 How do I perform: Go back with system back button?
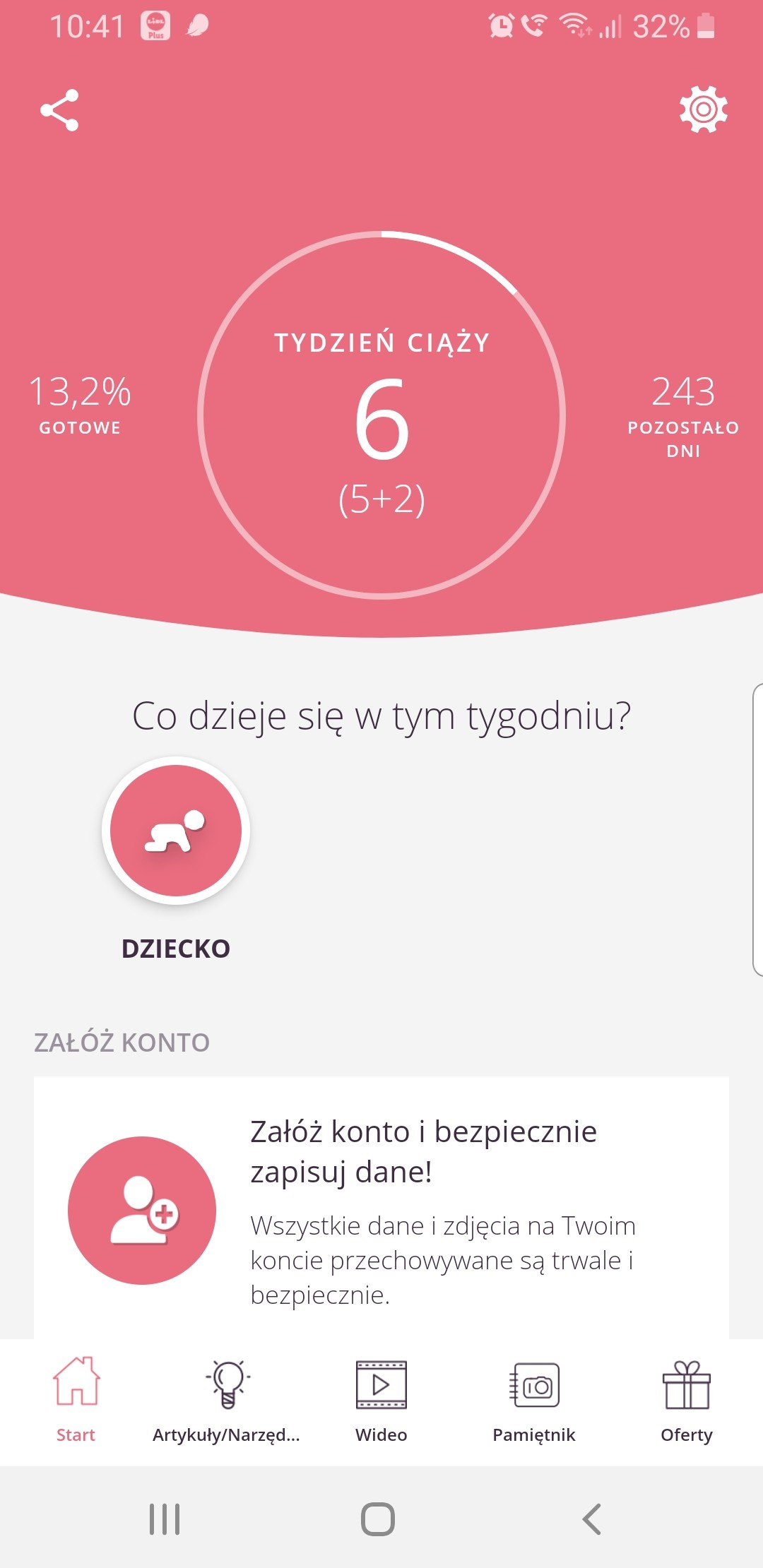pyautogui.click(x=592, y=1519)
